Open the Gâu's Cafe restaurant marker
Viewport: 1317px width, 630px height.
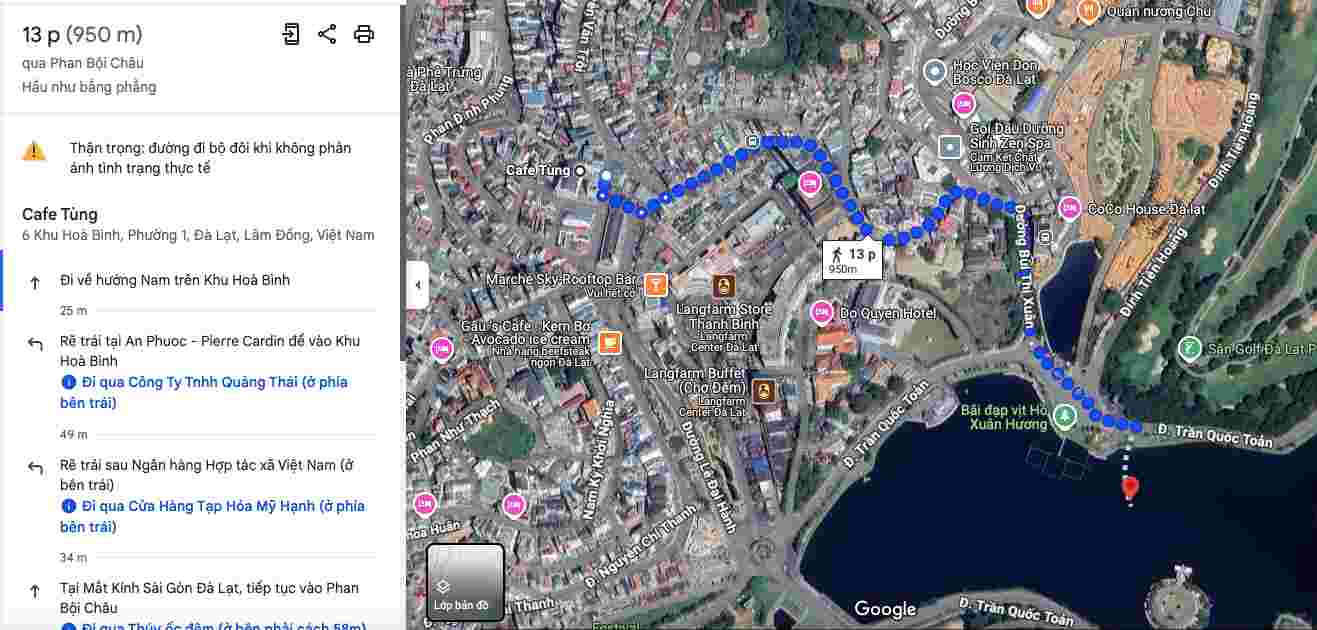coord(609,343)
